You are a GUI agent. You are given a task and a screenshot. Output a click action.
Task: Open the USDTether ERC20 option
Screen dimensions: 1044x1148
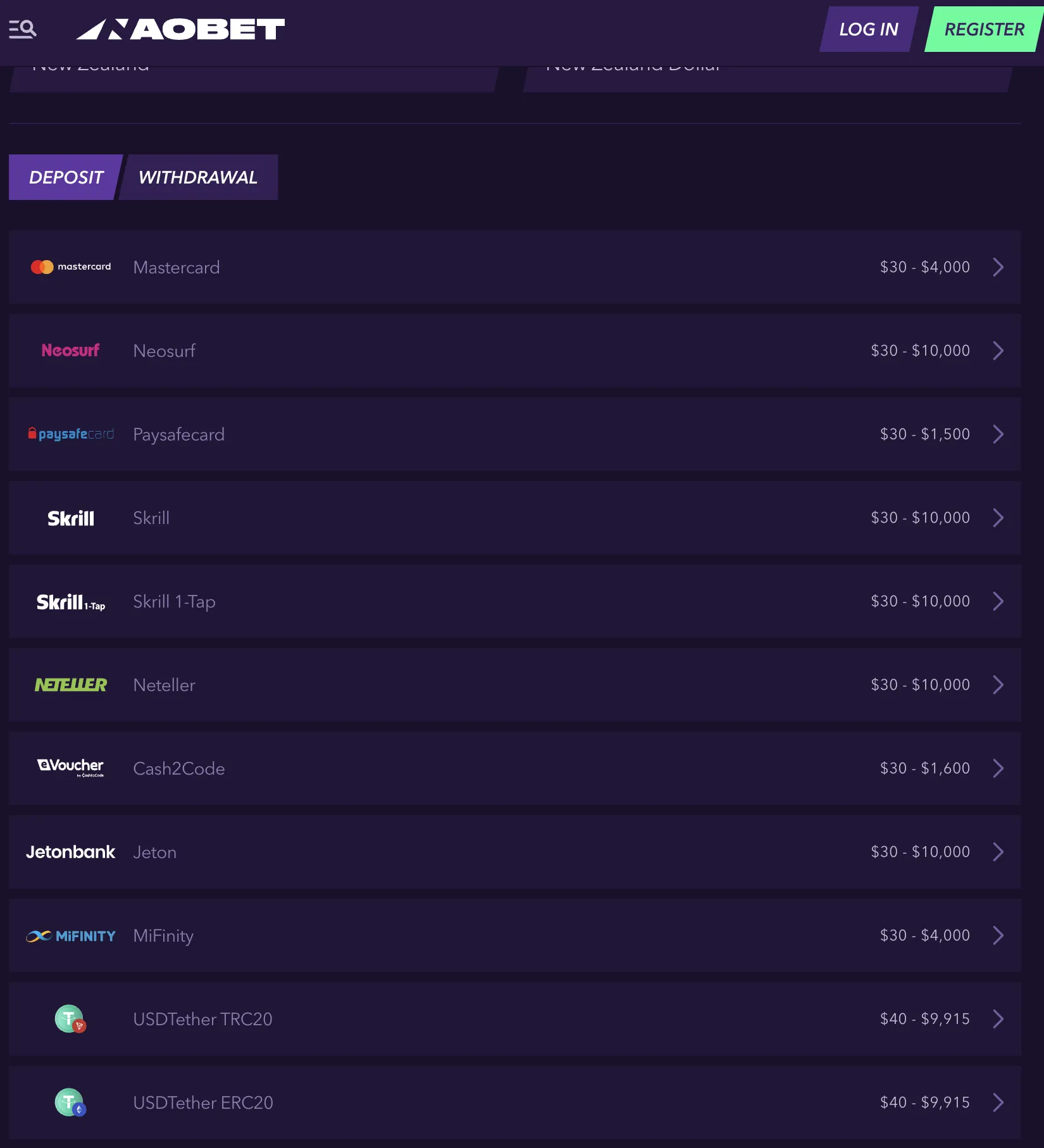coord(514,1102)
